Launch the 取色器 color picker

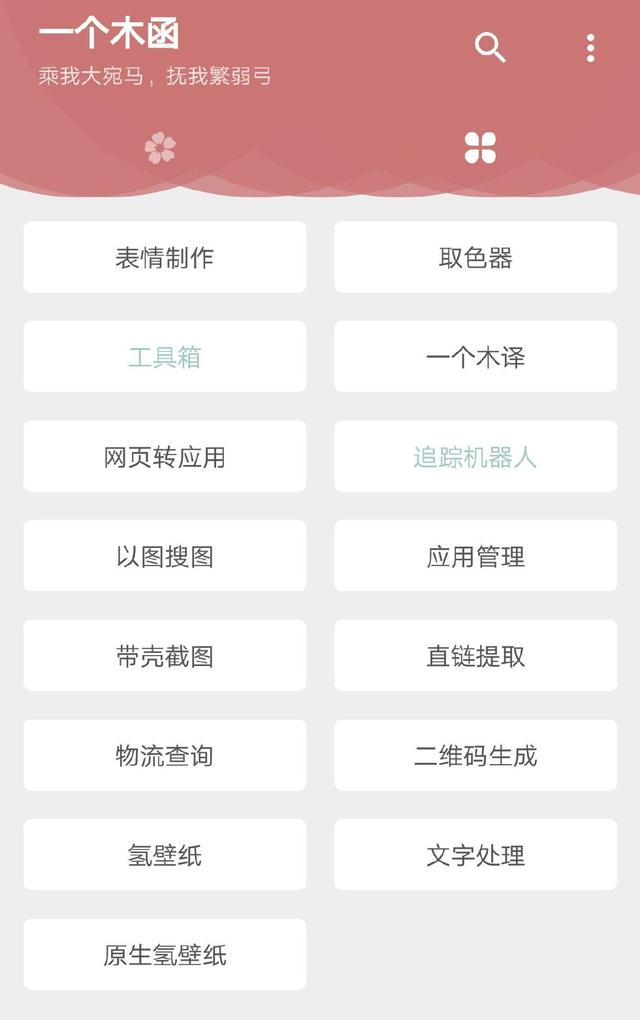pos(476,257)
